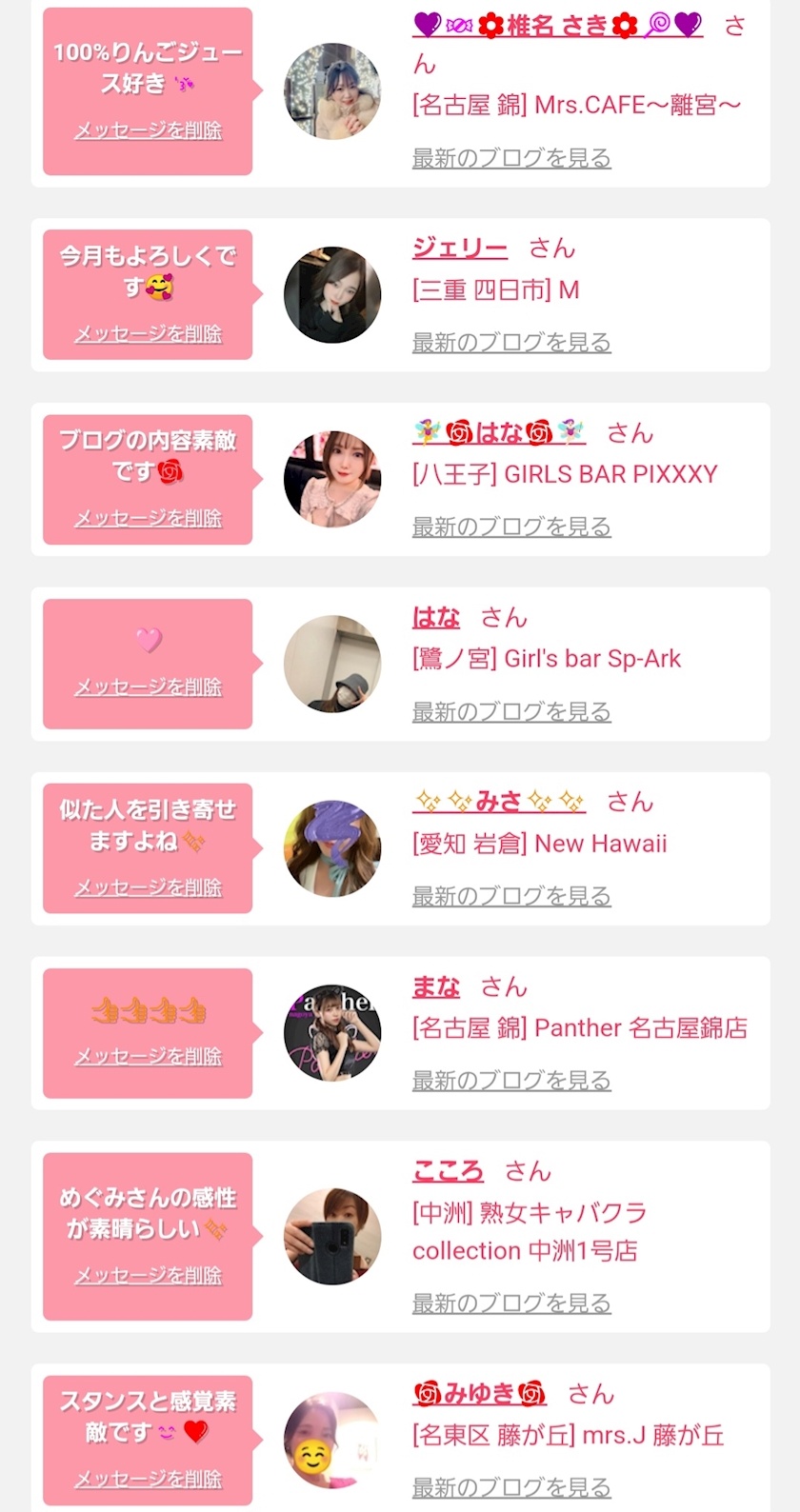Delete the message 100%りんごジュース好き
This screenshot has width=800, height=1512.
point(149,130)
